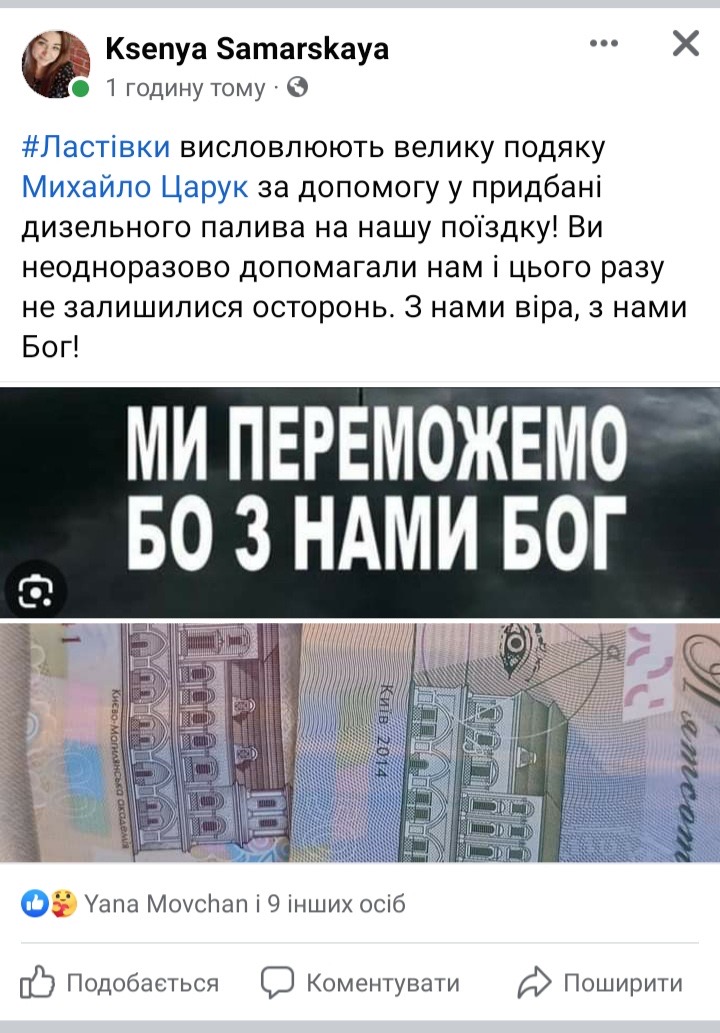Open the Ksenya Samarskaya profile name
The width and height of the screenshot is (720, 1033).
pos(247,48)
